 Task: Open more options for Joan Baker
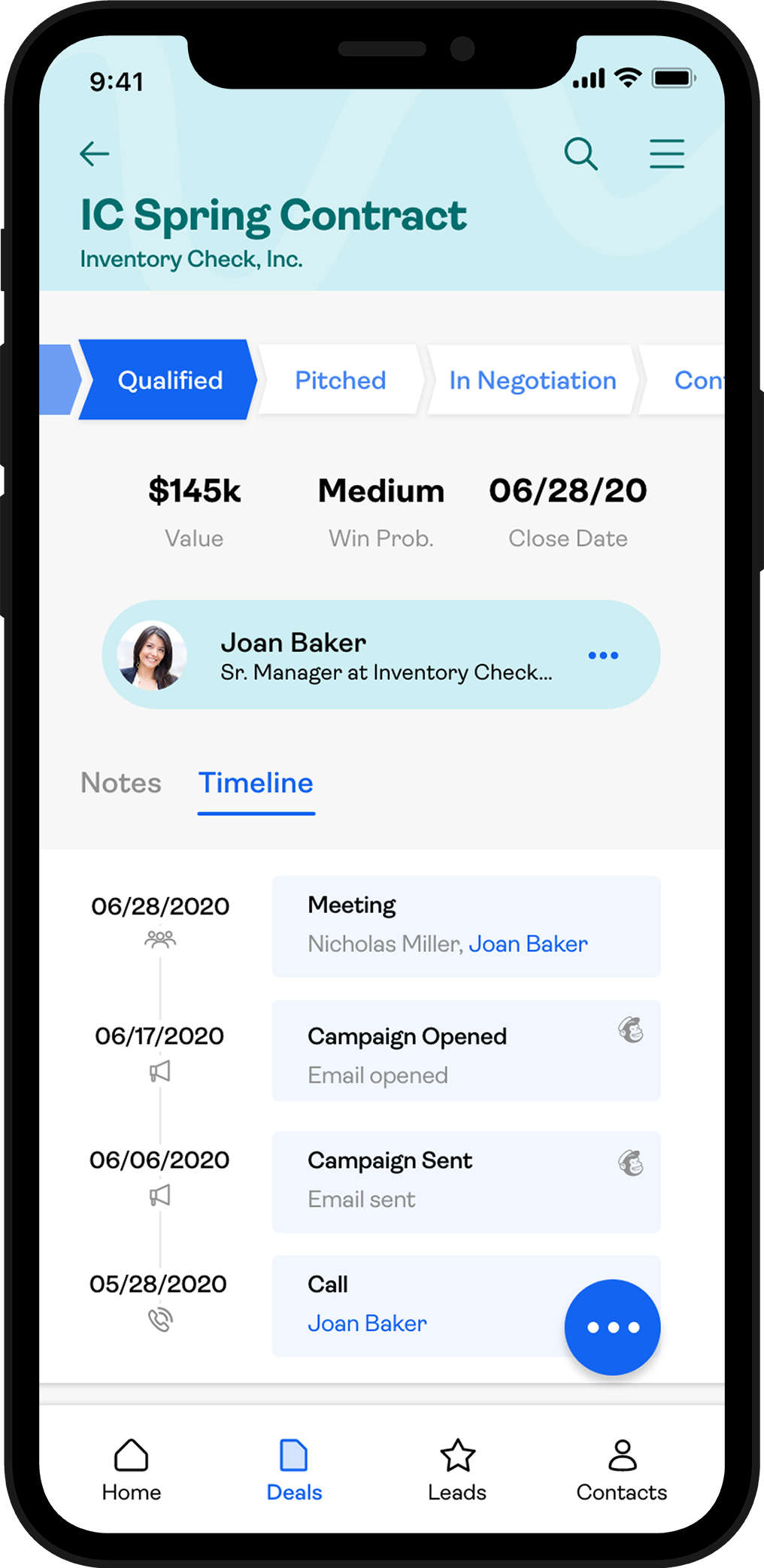coord(603,655)
